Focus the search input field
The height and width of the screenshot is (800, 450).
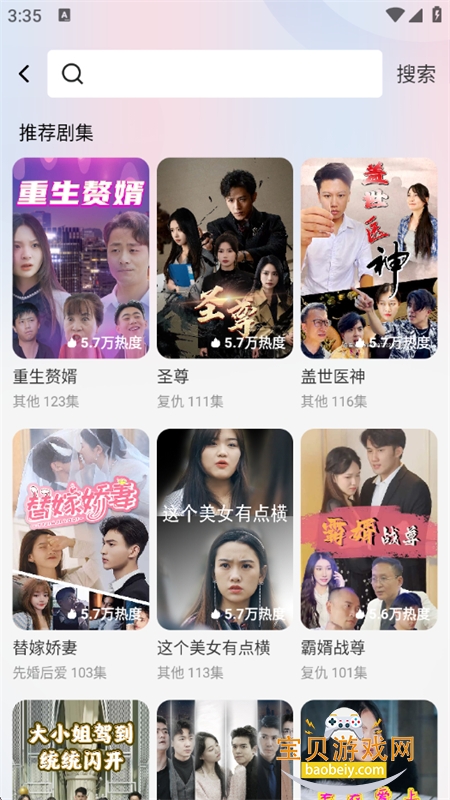pos(215,74)
